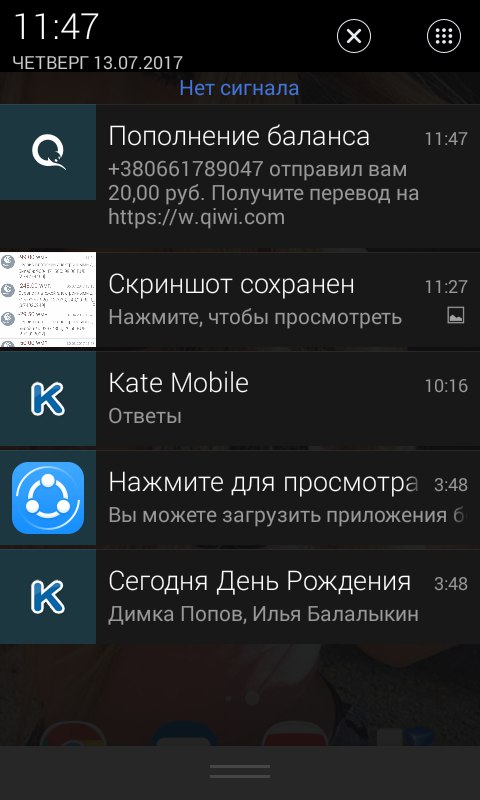Open the Сегодня День Рождения notification
Viewport: 480px width, 800px height.
(240, 596)
